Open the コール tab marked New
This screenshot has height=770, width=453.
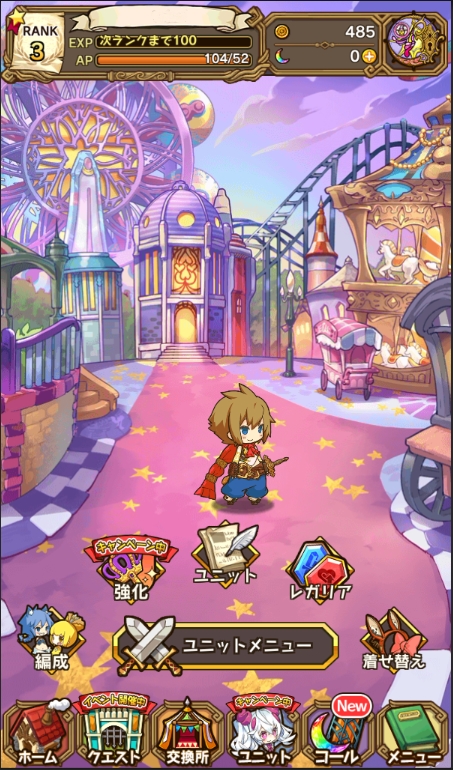[338, 731]
